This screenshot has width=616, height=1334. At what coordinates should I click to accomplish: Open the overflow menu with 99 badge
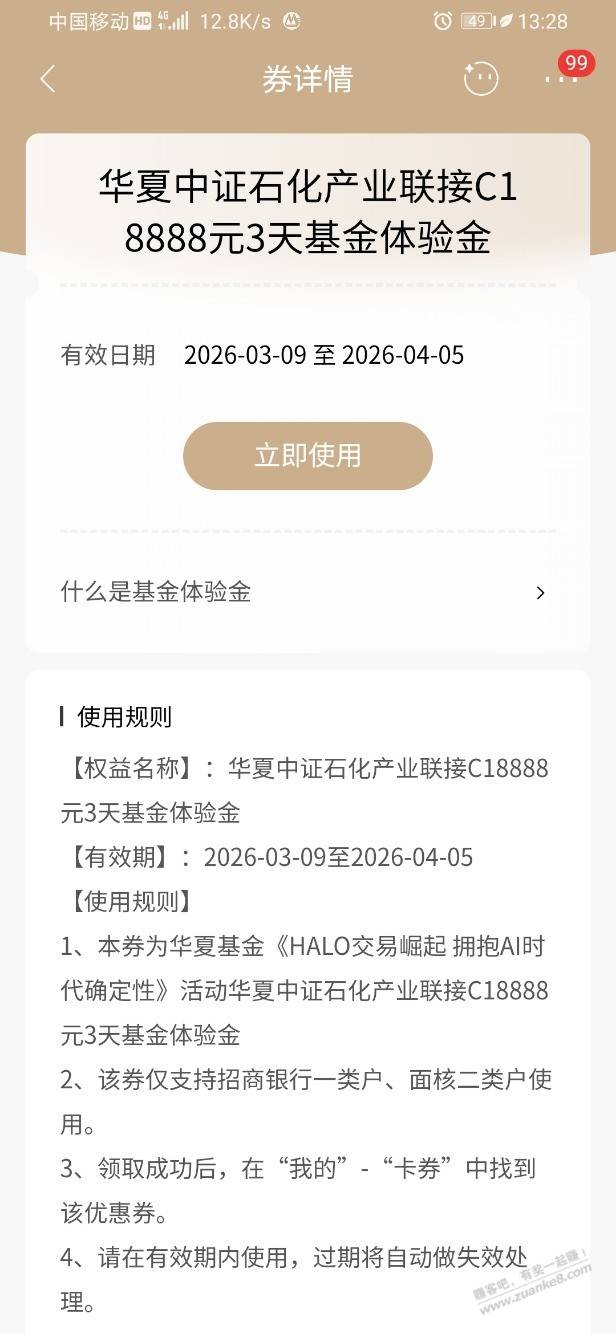click(x=561, y=78)
